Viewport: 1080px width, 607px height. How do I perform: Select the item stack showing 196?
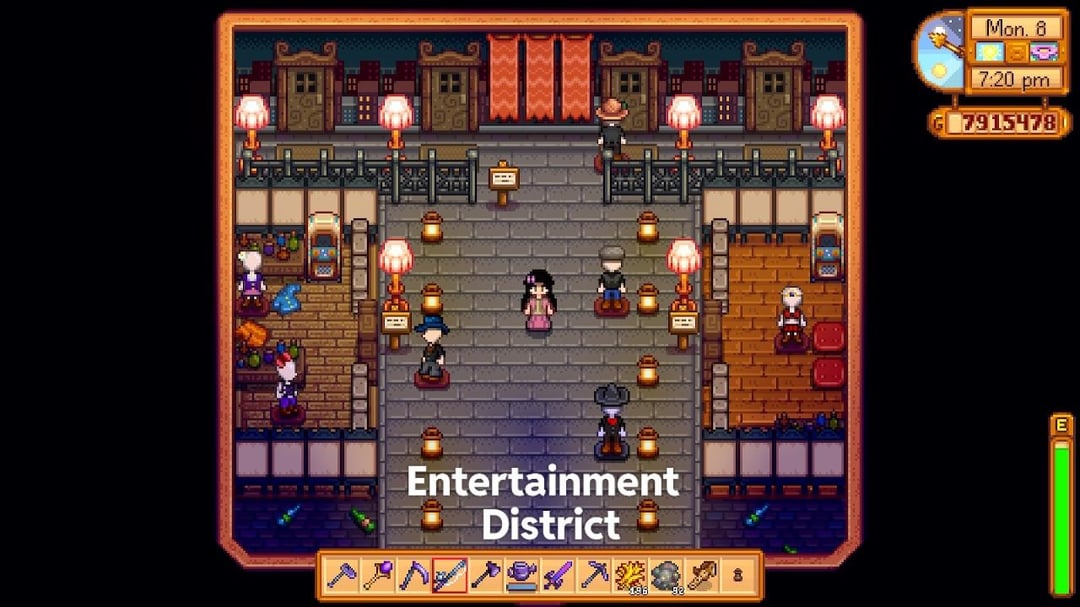(x=630, y=575)
